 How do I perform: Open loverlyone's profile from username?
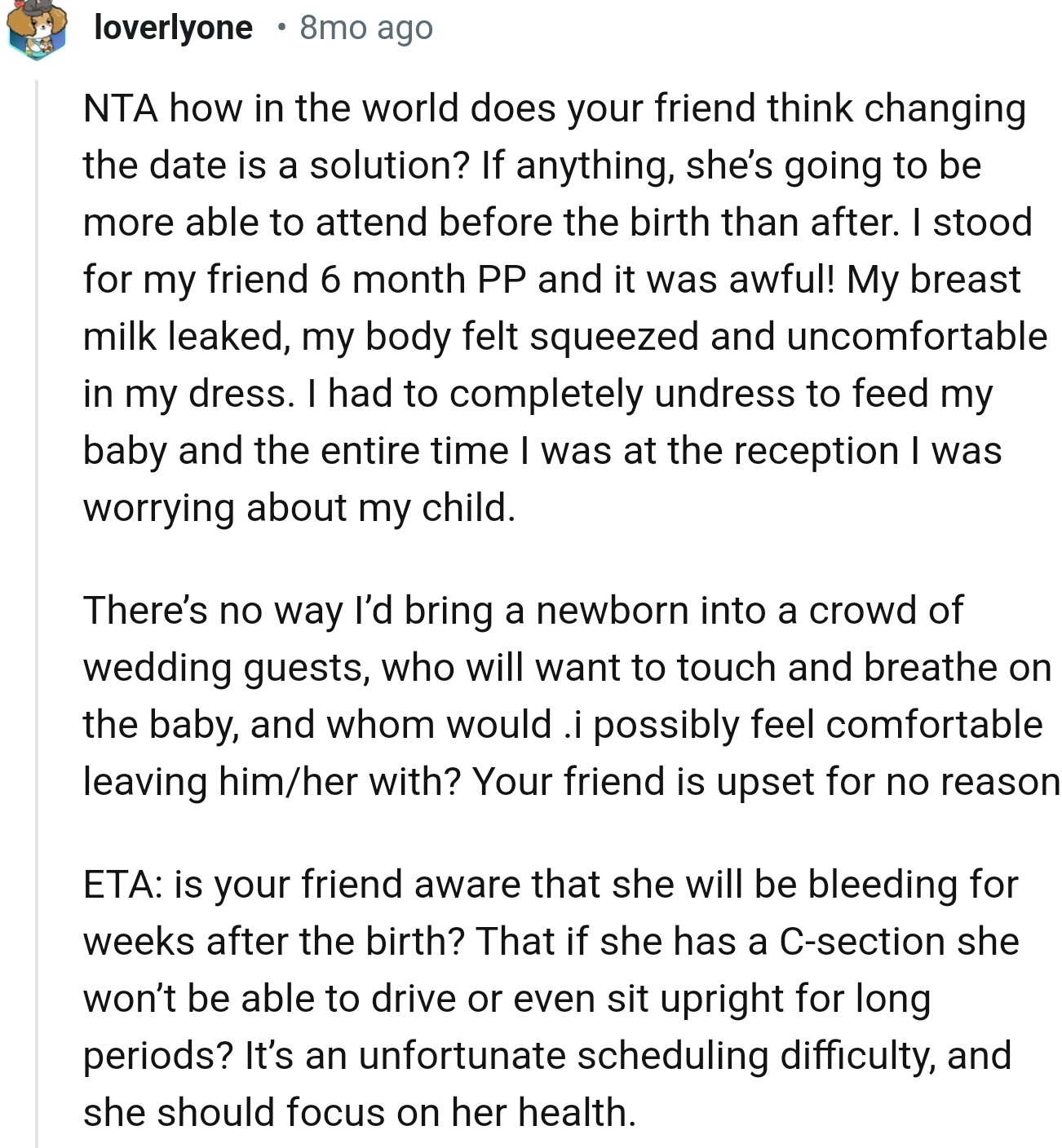[173, 29]
